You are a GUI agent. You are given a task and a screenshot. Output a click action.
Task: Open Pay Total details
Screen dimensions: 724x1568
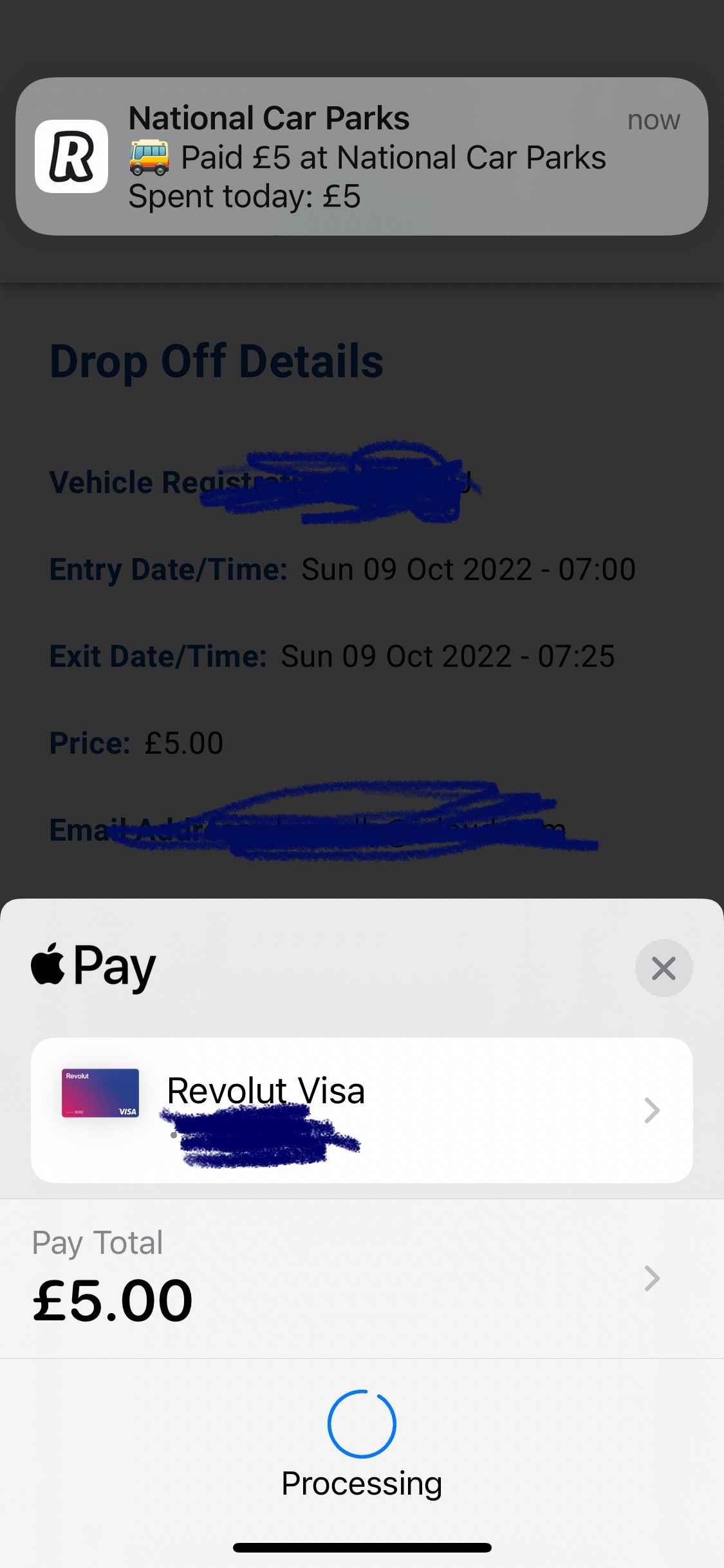coord(362,1278)
